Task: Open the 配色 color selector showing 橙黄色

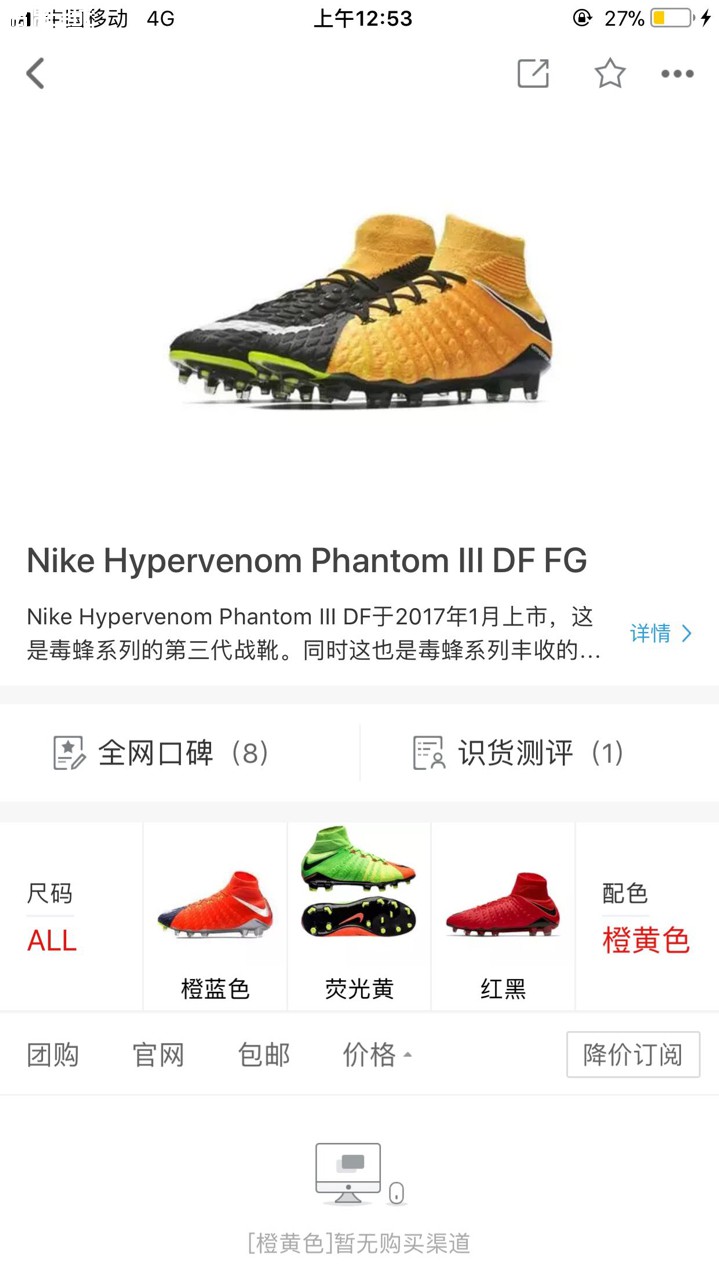Action: (x=646, y=918)
